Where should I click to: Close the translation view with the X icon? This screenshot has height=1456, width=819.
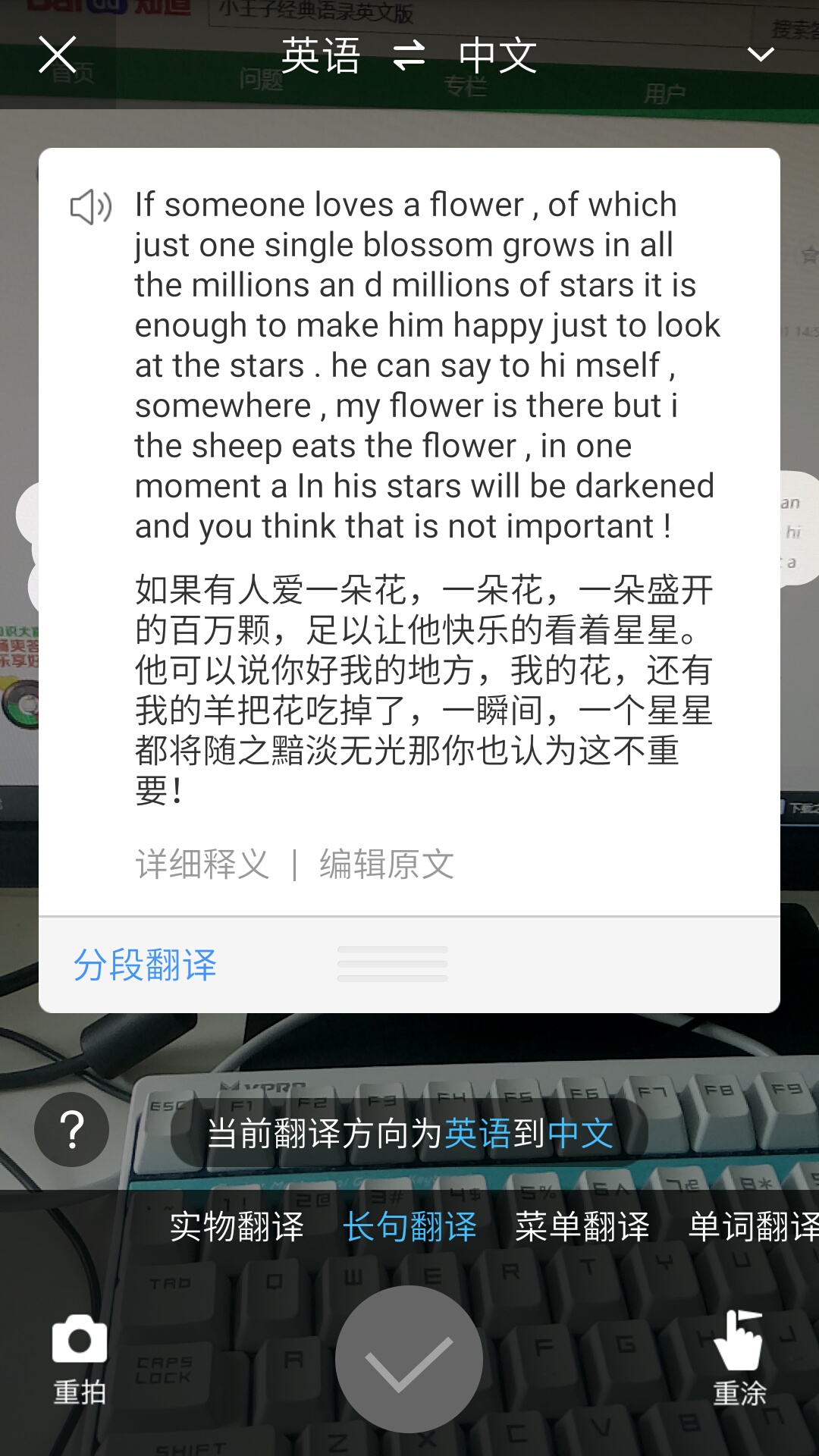57,55
